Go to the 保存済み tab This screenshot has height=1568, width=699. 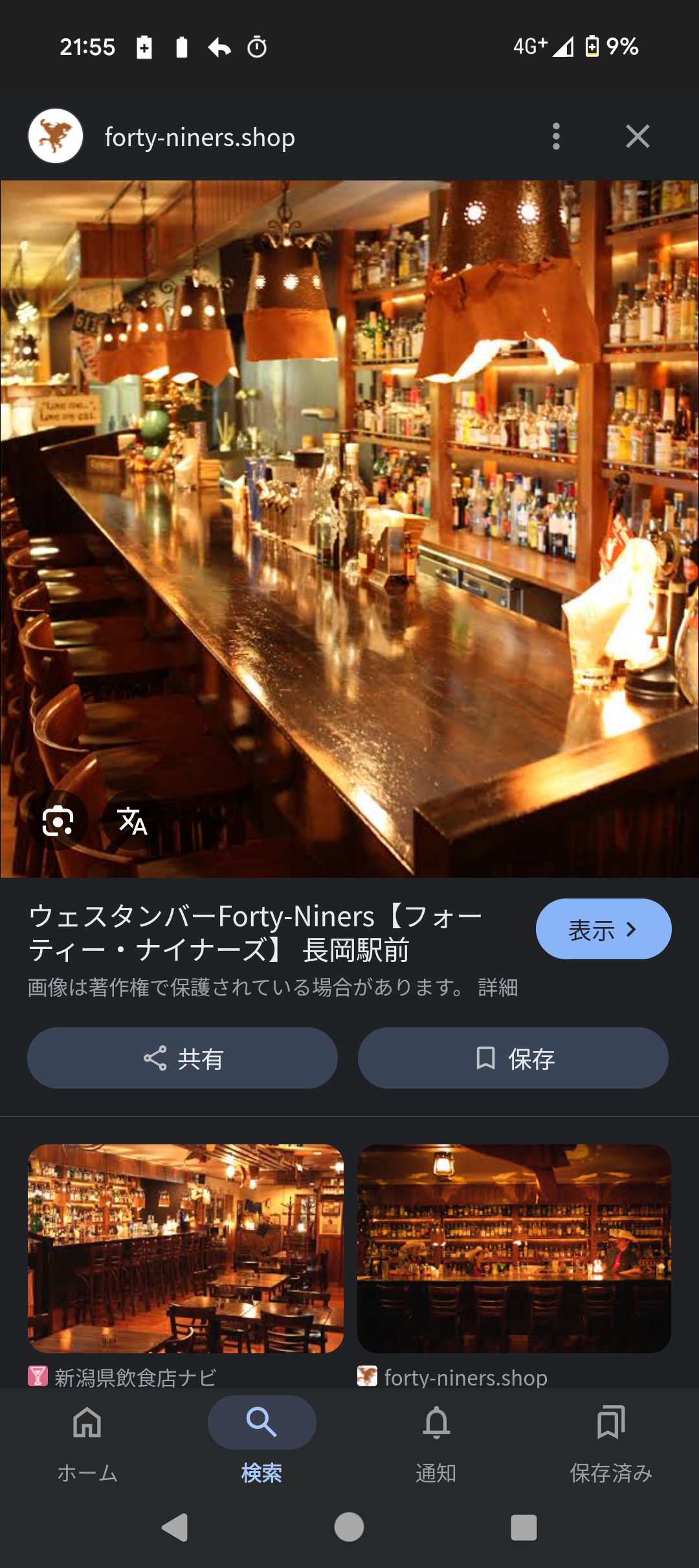611,1443
